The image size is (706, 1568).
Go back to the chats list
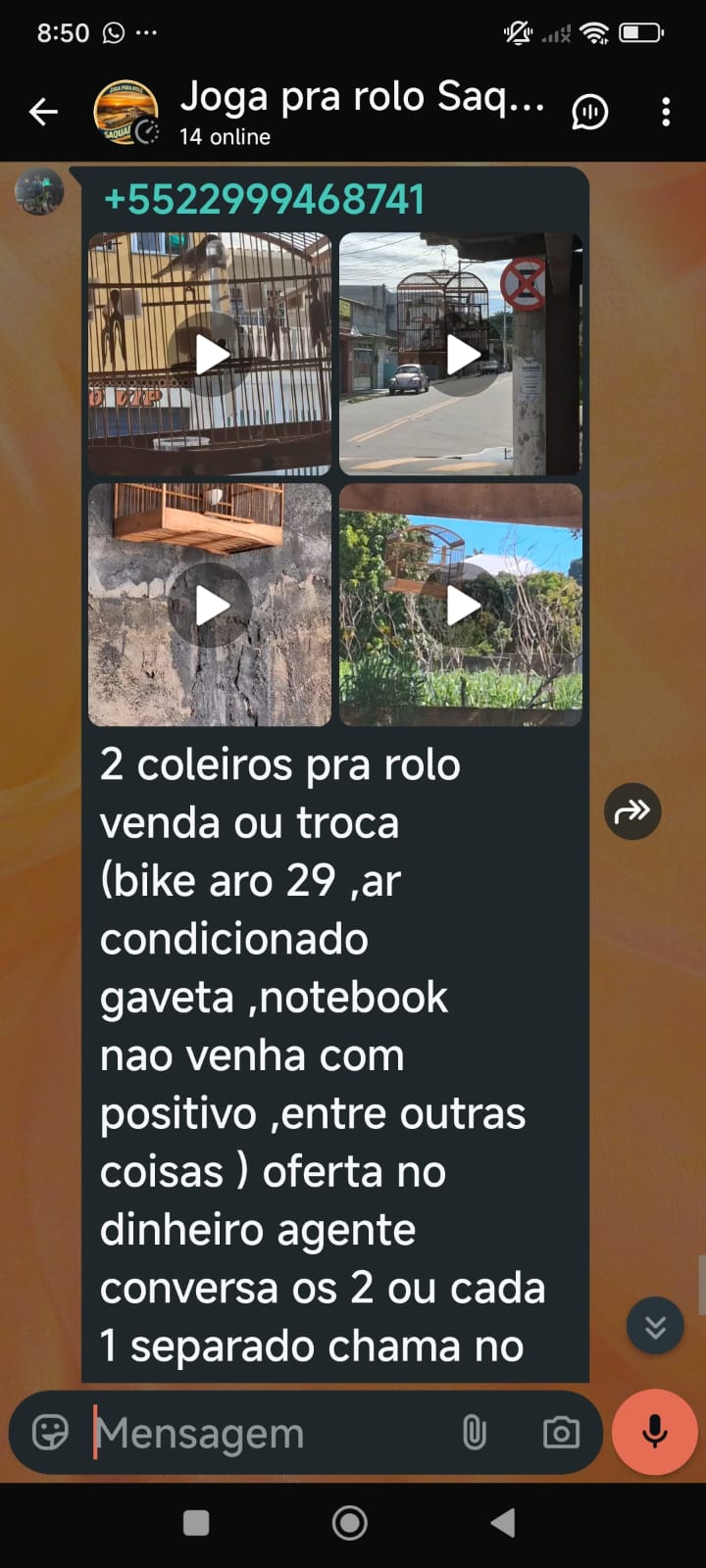pos(43,113)
